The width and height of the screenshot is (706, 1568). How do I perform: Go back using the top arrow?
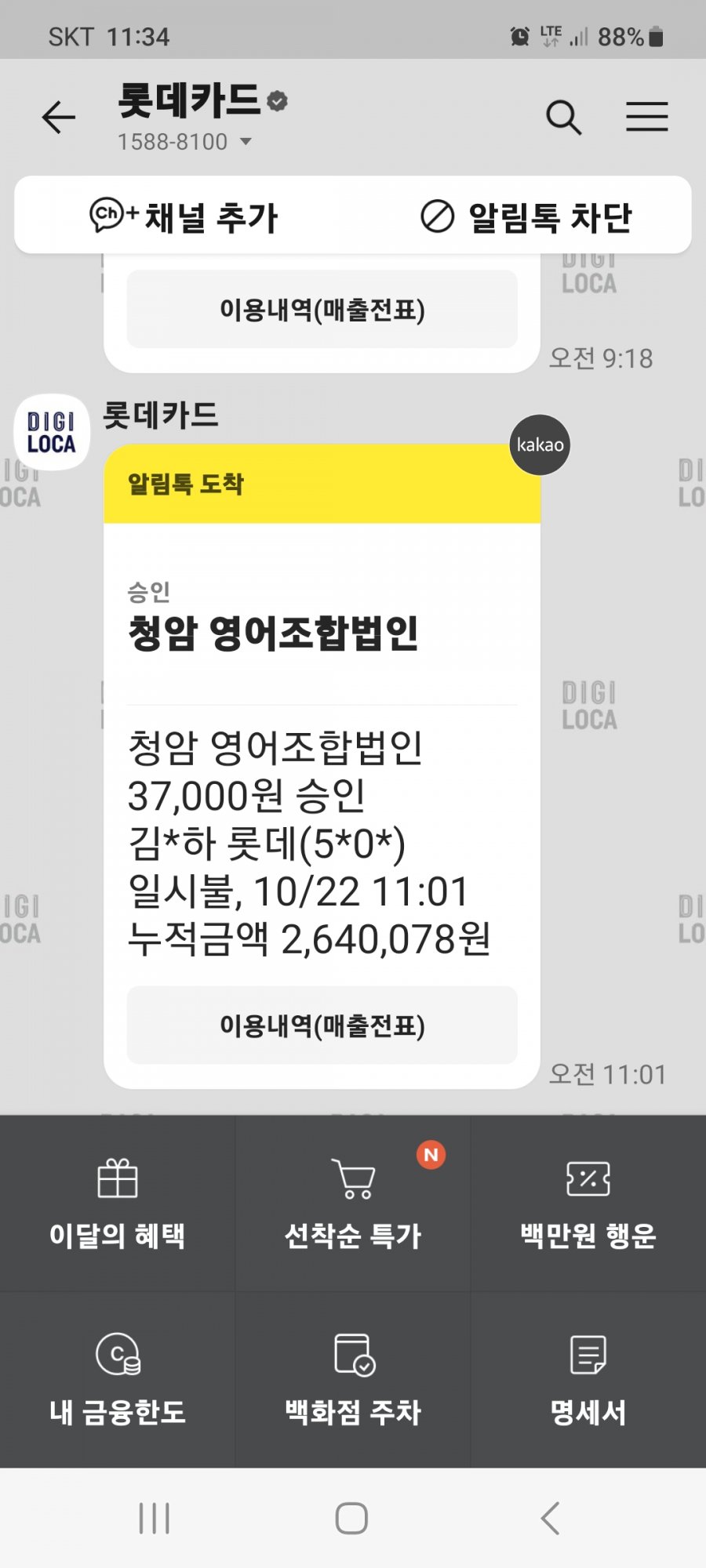click(59, 118)
